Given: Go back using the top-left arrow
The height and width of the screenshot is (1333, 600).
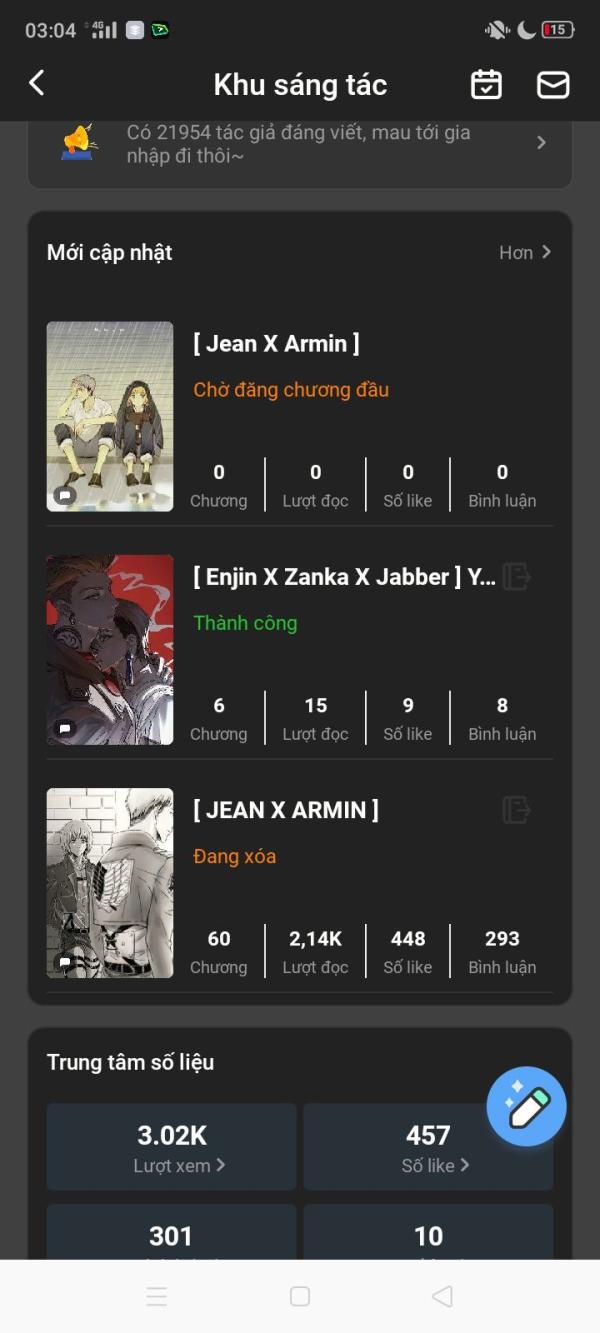Looking at the screenshot, I should 37,84.
